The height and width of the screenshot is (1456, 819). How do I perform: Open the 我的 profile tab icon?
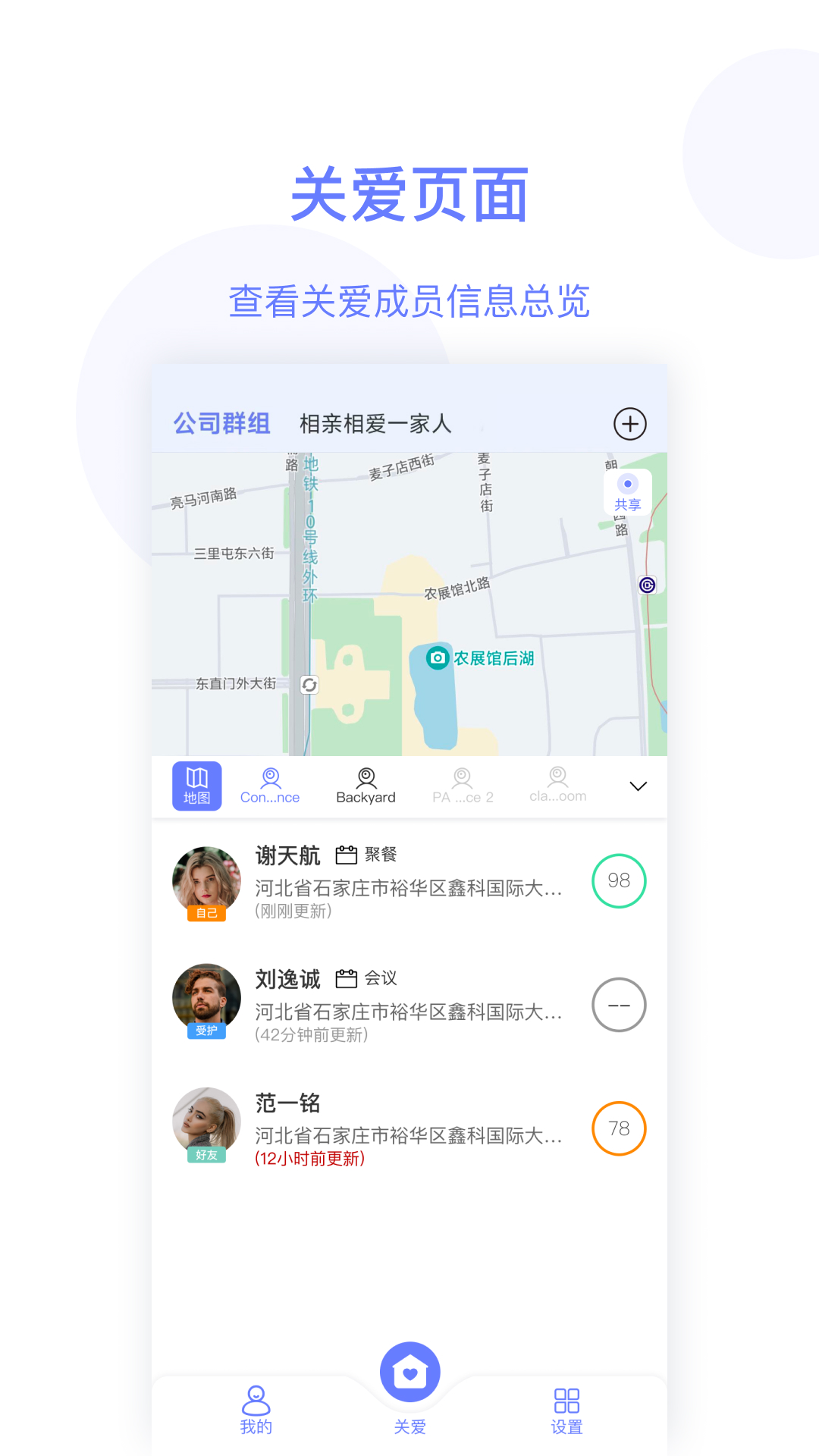(x=256, y=1407)
